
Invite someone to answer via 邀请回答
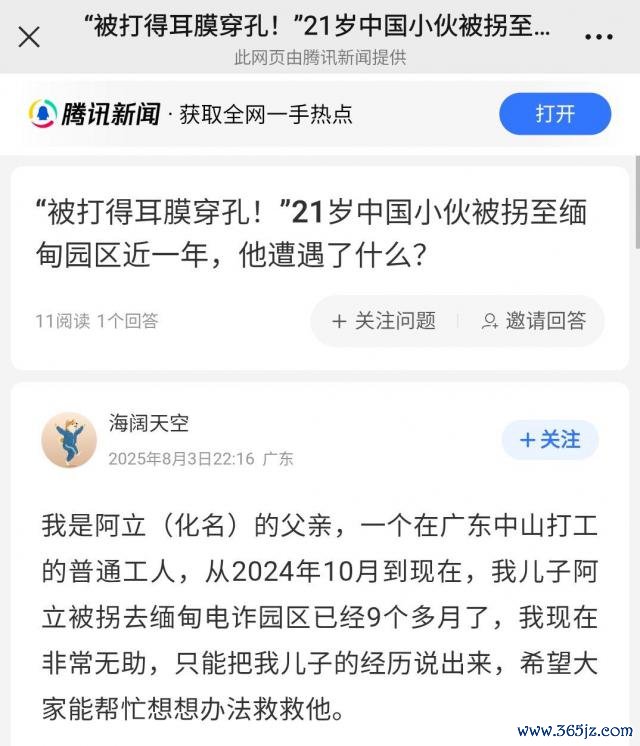click(534, 321)
